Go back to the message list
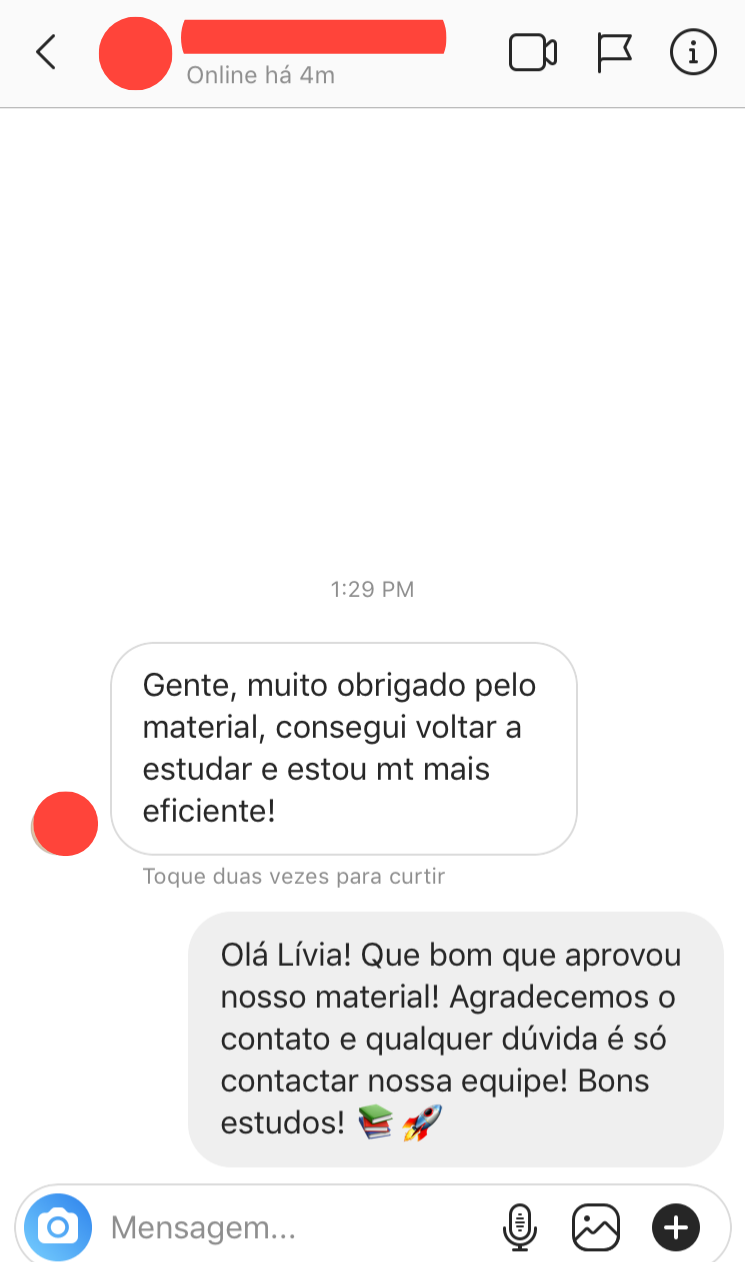The width and height of the screenshot is (745, 1262). coord(45,52)
